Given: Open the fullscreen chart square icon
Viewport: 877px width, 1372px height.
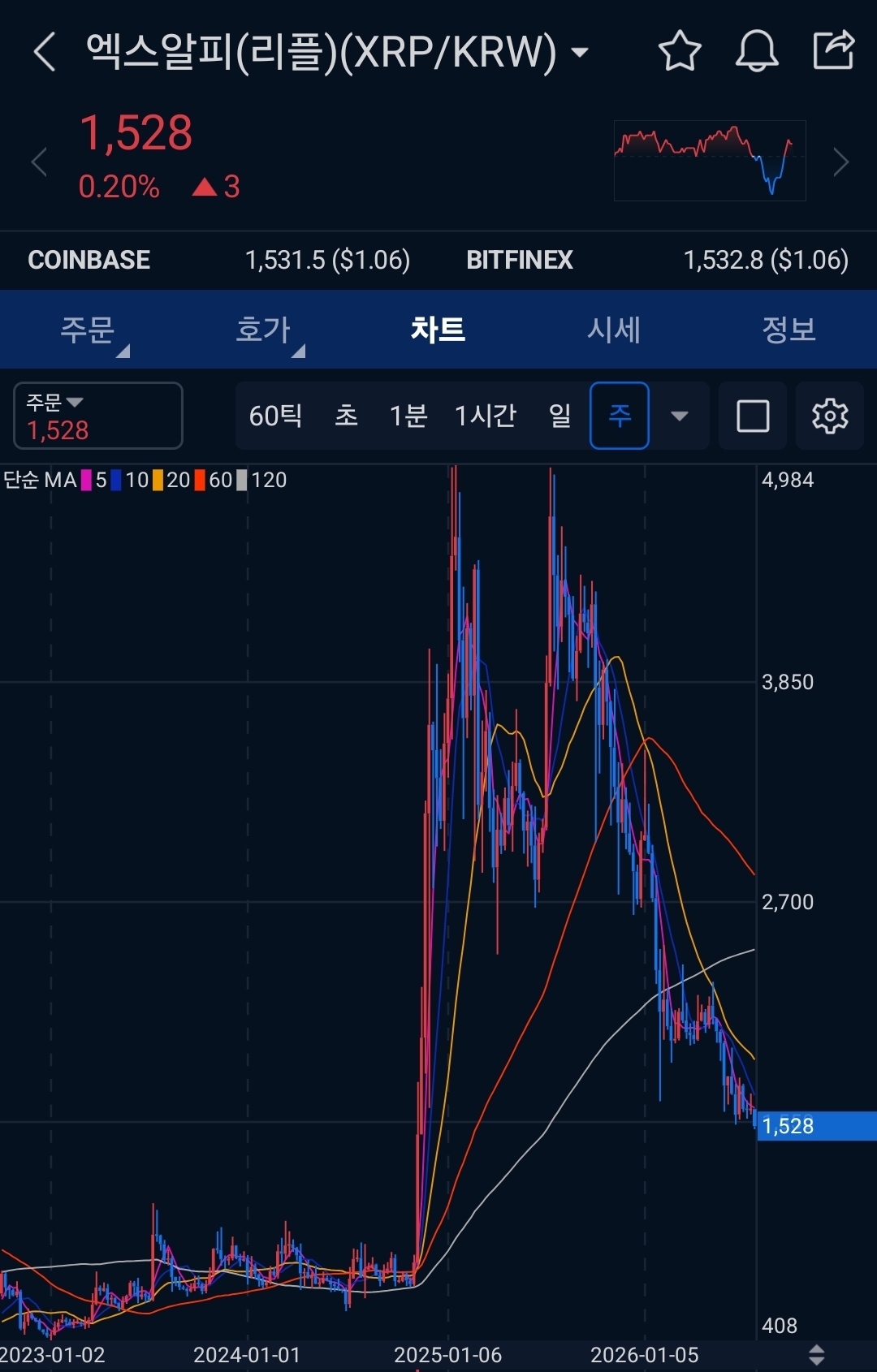Looking at the screenshot, I should pyautogui.click(x=753, y=416).
